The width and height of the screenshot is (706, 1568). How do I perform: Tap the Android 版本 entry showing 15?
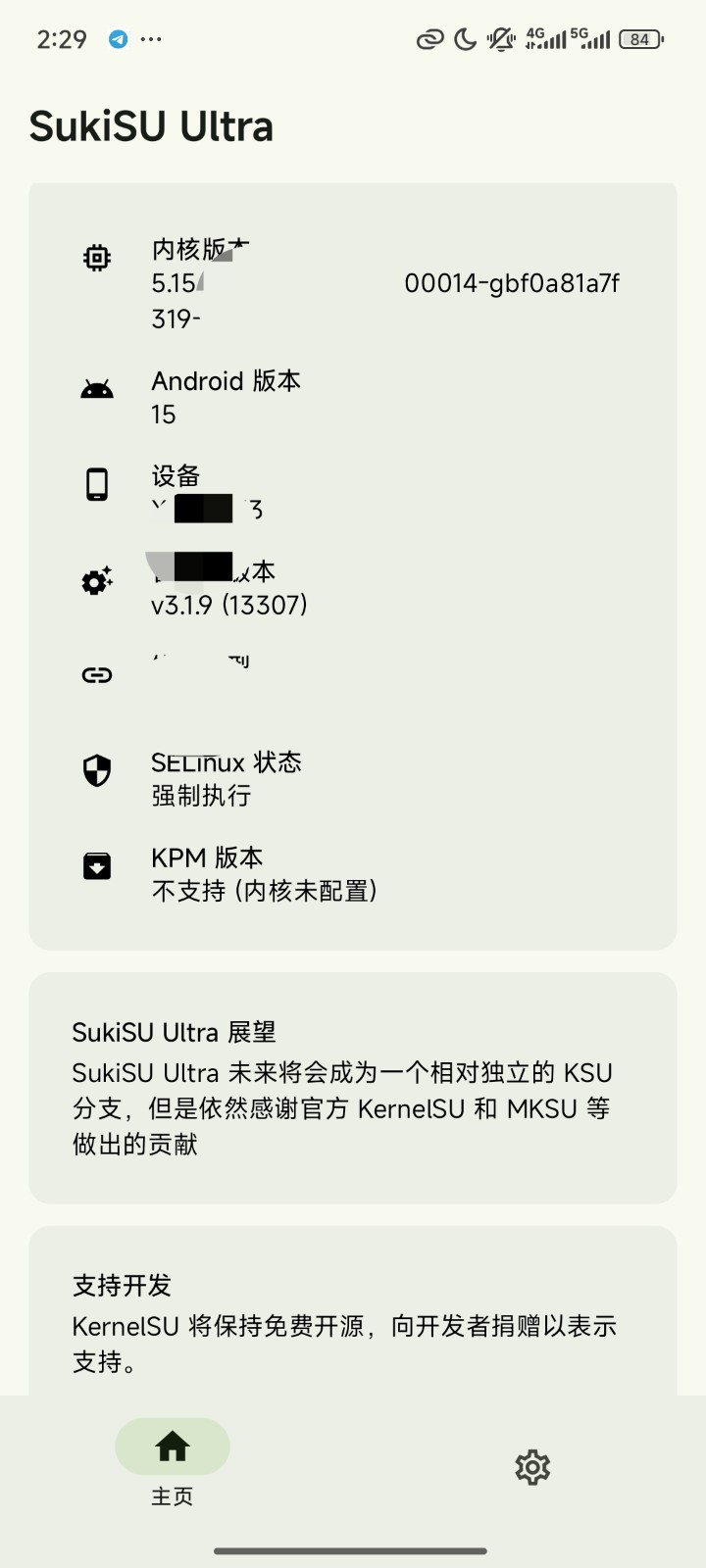click(x=226, y=397)
